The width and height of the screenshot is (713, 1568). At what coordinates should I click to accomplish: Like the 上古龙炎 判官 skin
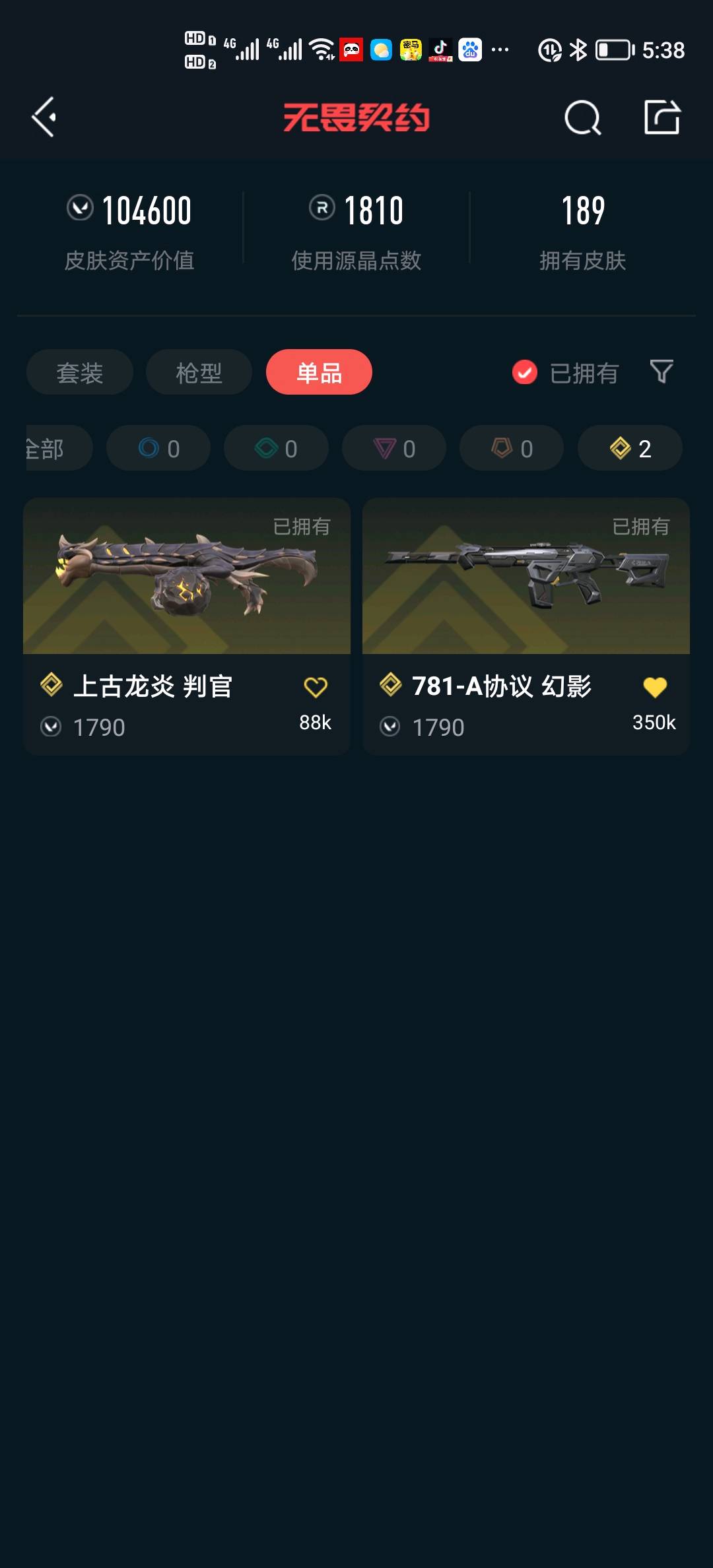(x=316, y=688)
